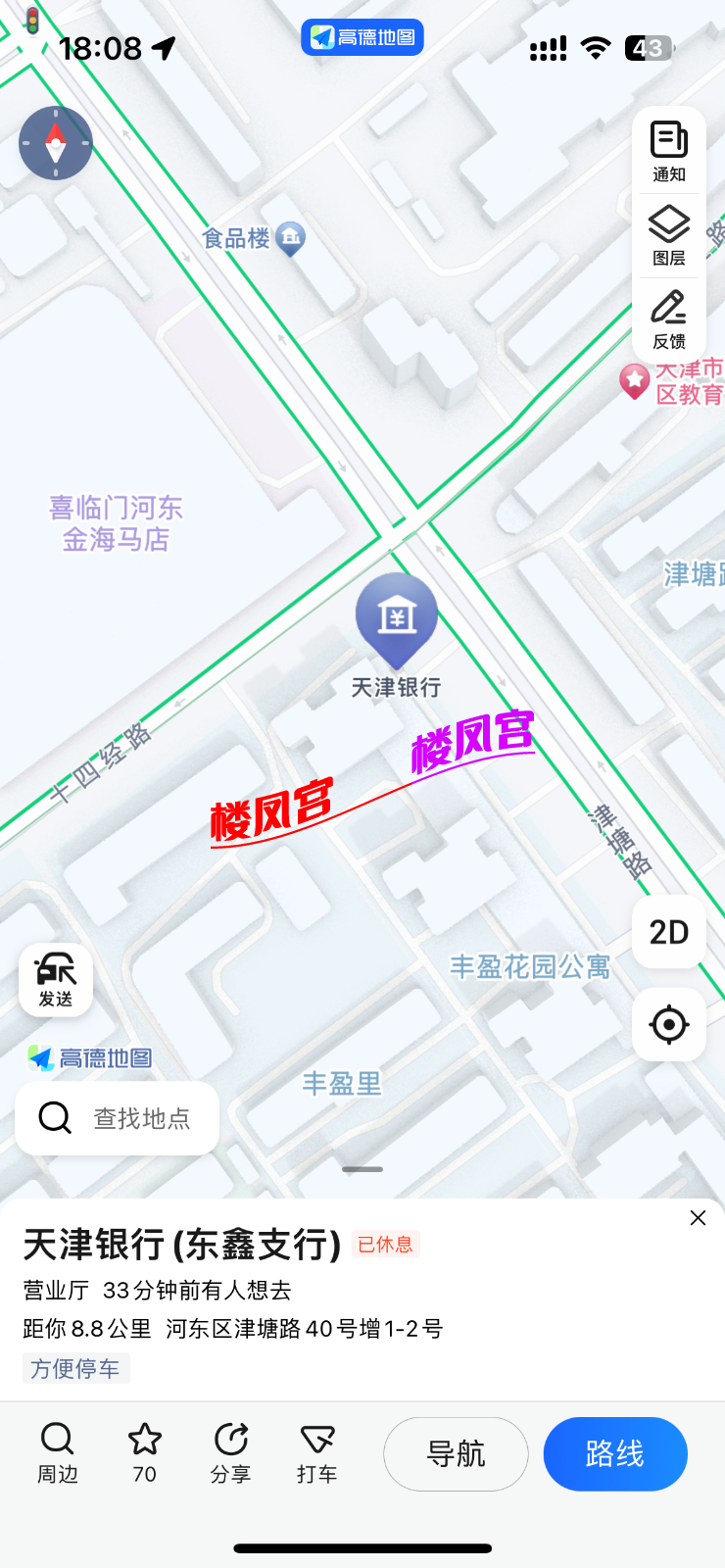Image resolution: width=725 pixels, height=1568 pixels.
Task: Tap the 查找地点 search field
Action: tap(117, 1117)
